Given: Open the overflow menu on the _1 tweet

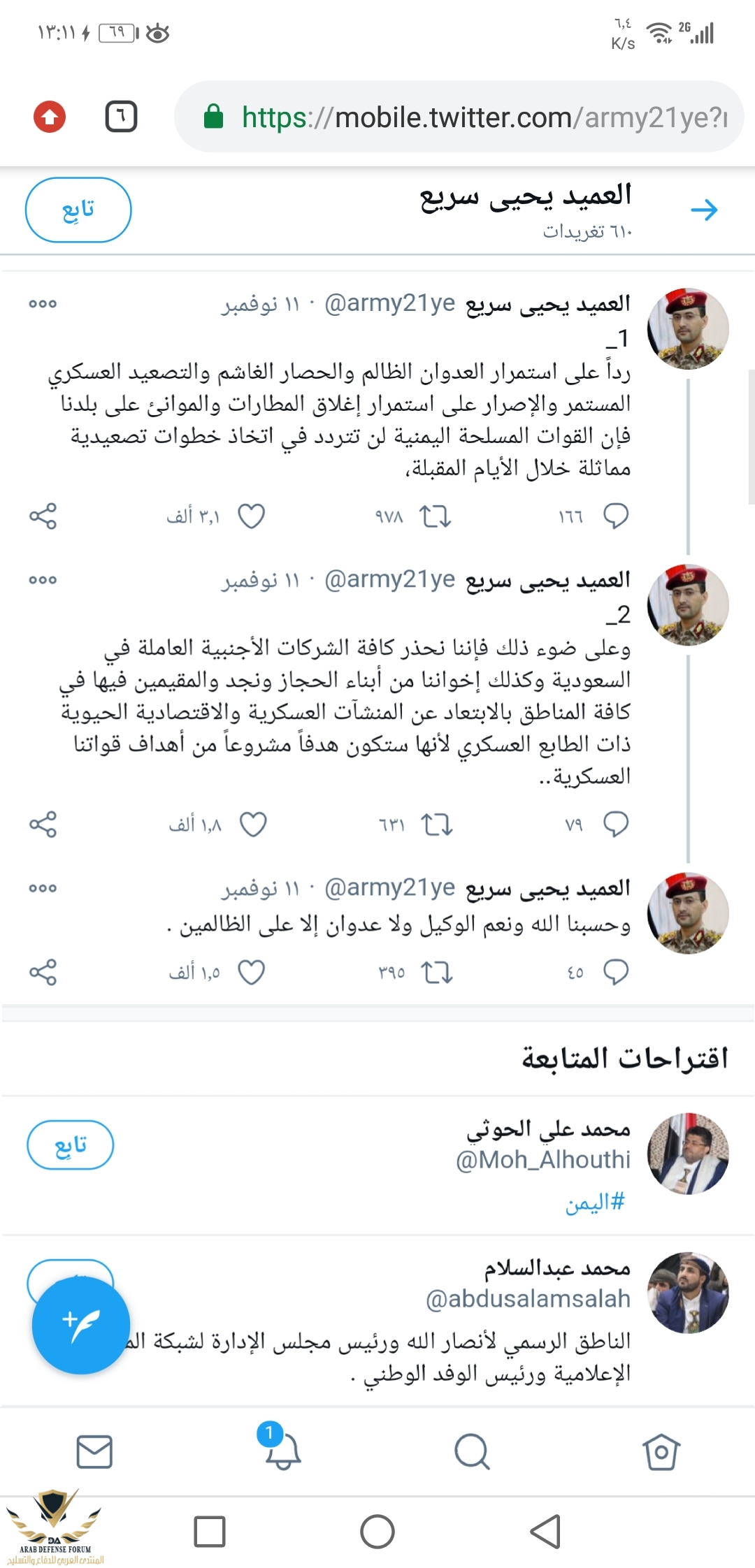Looking at the screenshot, I should click(43, 304).
